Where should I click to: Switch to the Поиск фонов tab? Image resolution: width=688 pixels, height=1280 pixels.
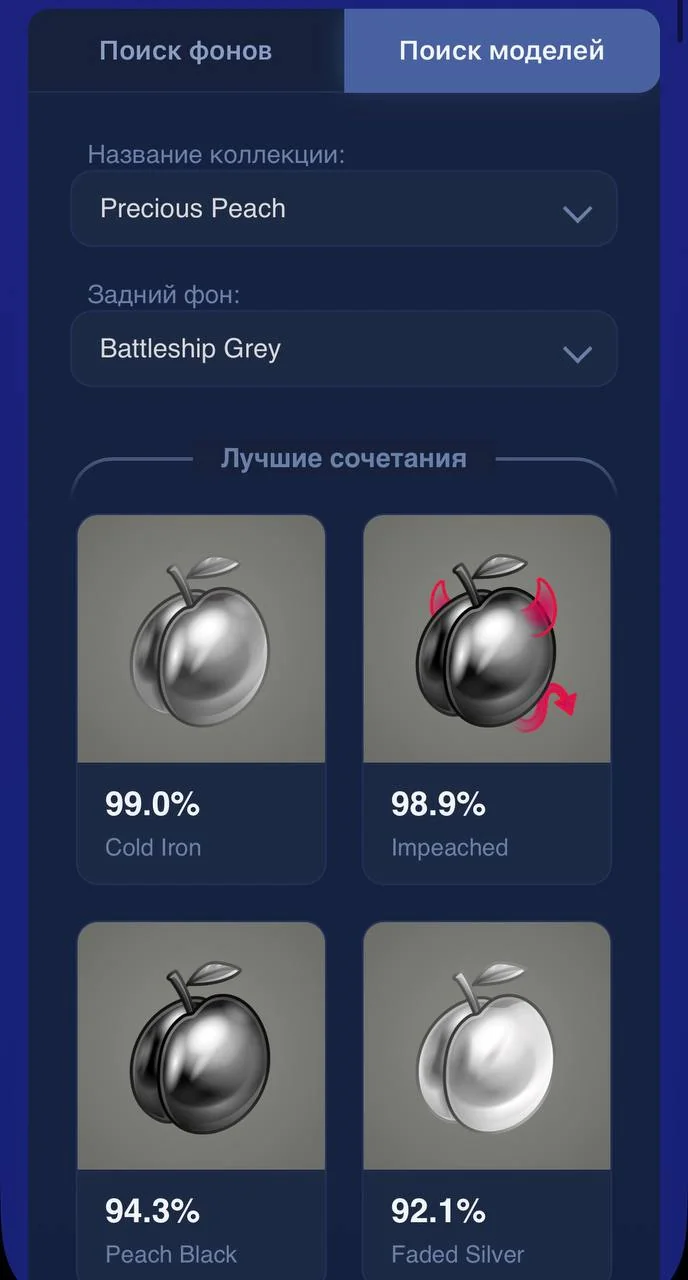186,51
